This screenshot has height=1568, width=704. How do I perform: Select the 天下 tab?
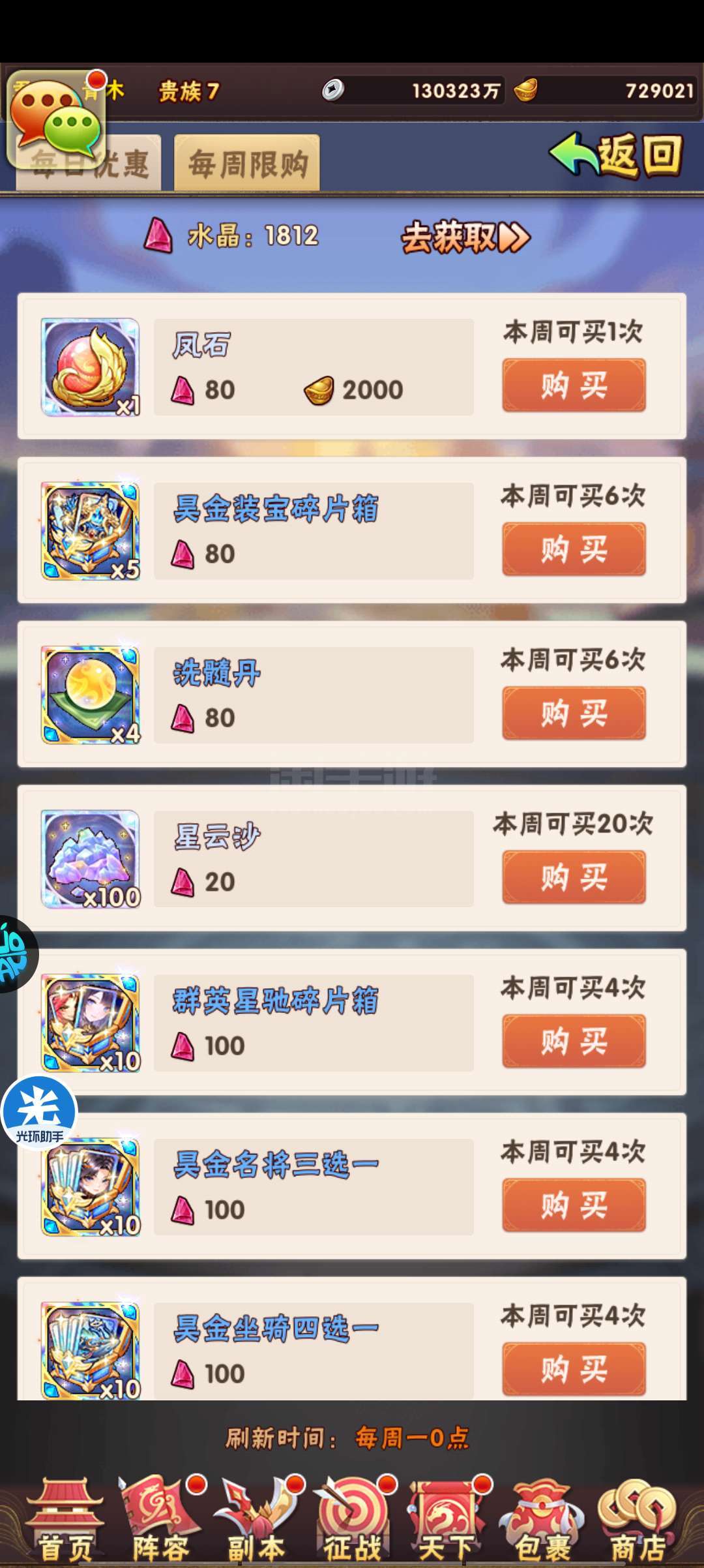[x=447, y=1520]
